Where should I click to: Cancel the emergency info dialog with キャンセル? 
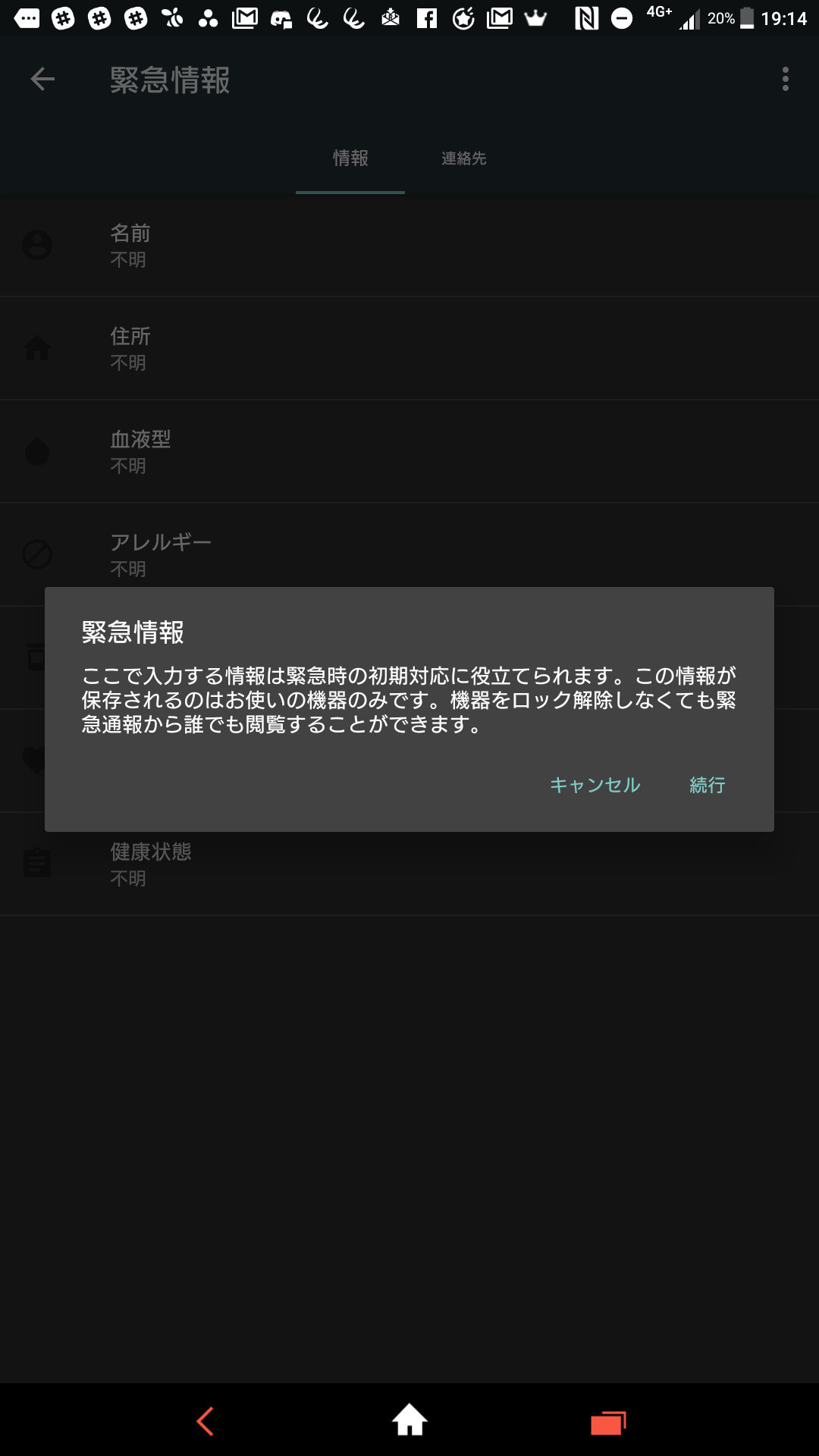point(595,785)
